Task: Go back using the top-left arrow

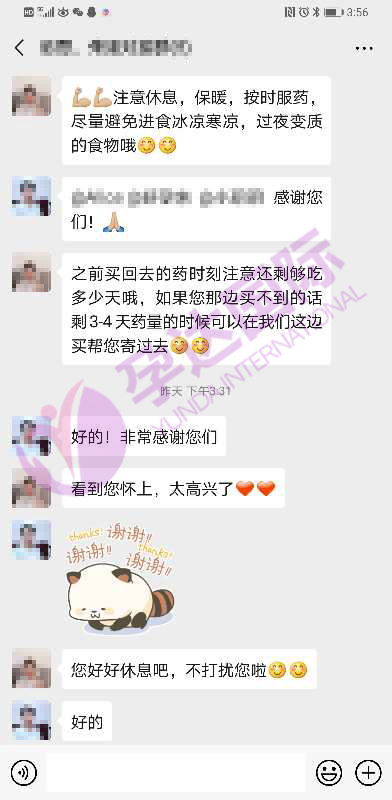Action: 19,47
